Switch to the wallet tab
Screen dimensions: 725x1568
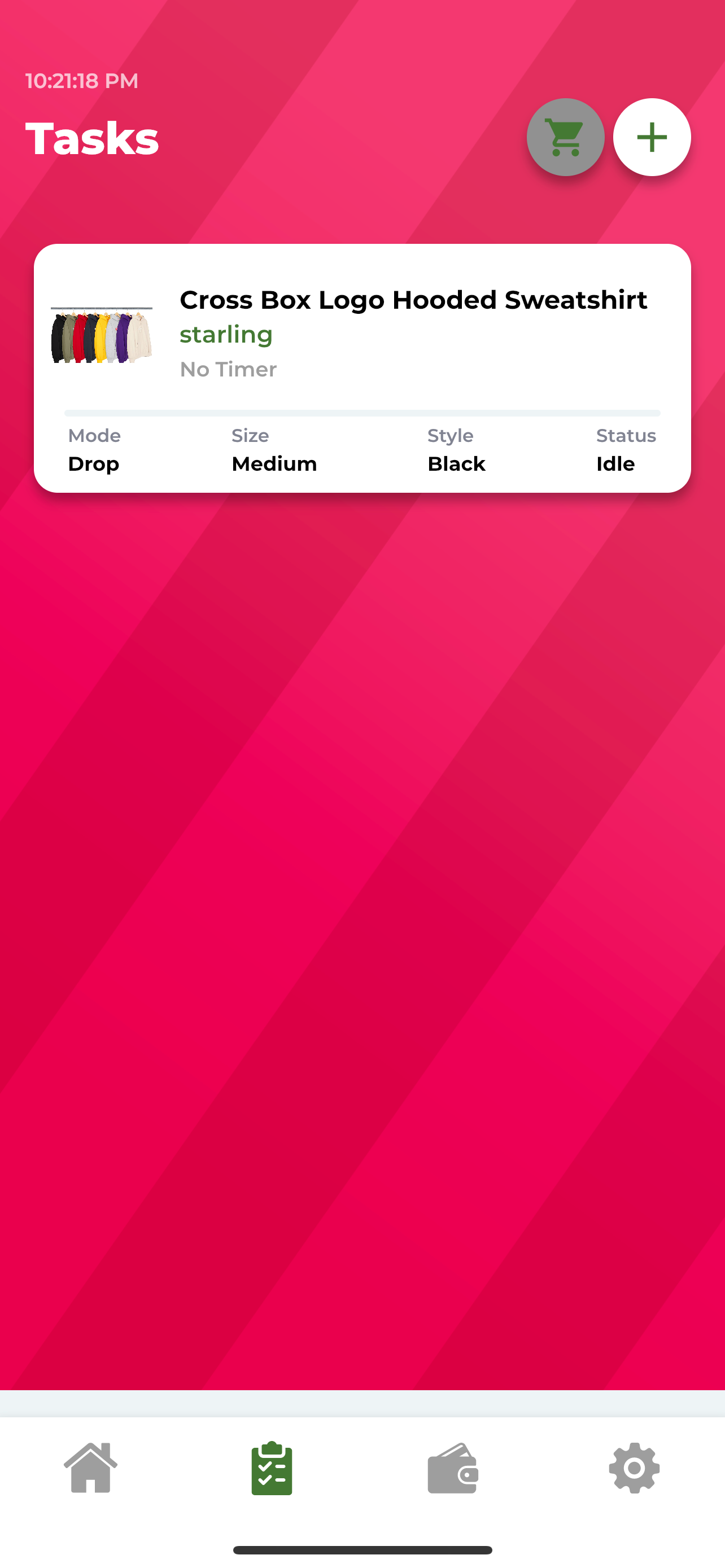click(452, 1468)
